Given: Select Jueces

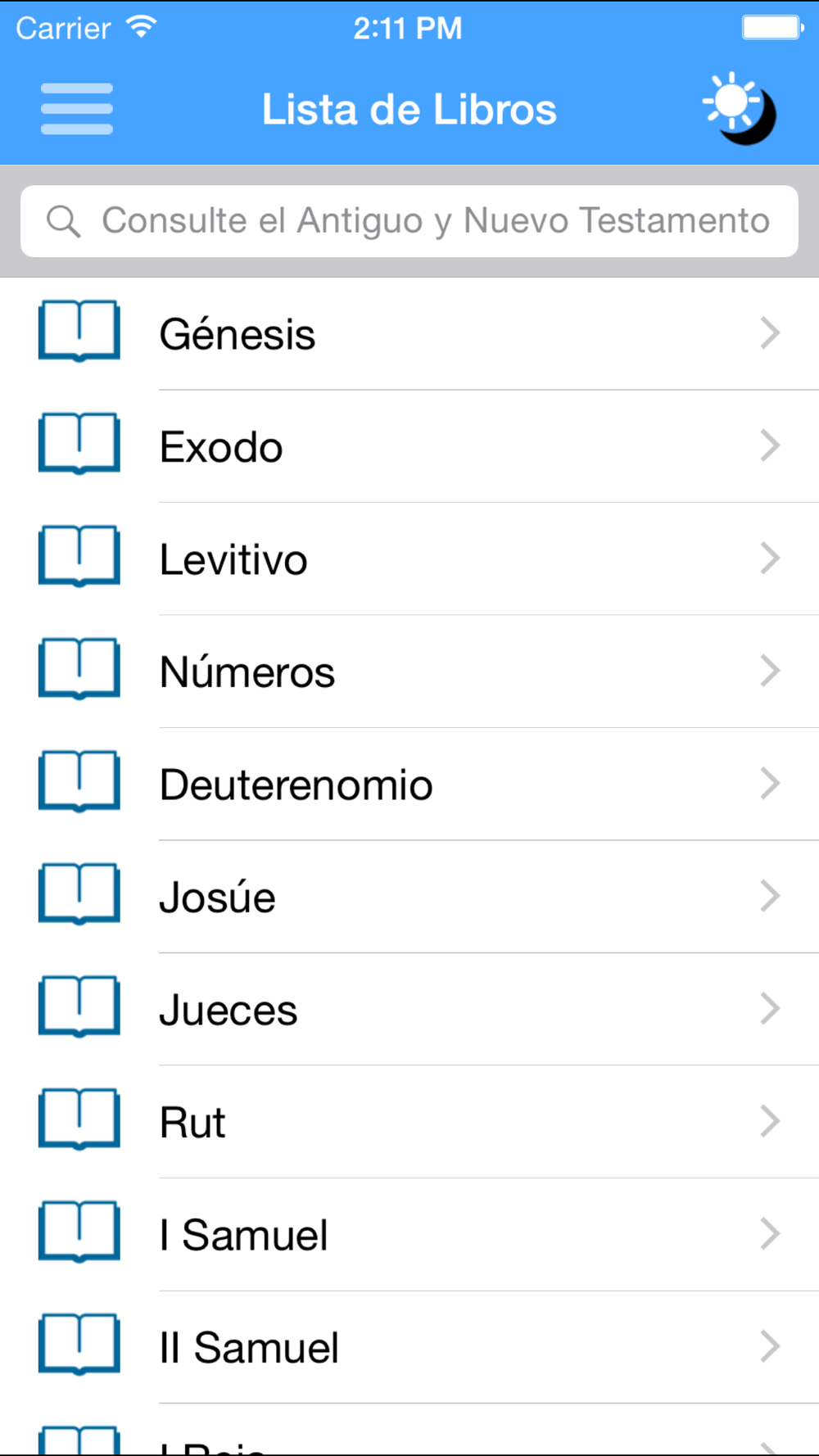Looking at the screenshot, I should click(x=409, y=1010).
